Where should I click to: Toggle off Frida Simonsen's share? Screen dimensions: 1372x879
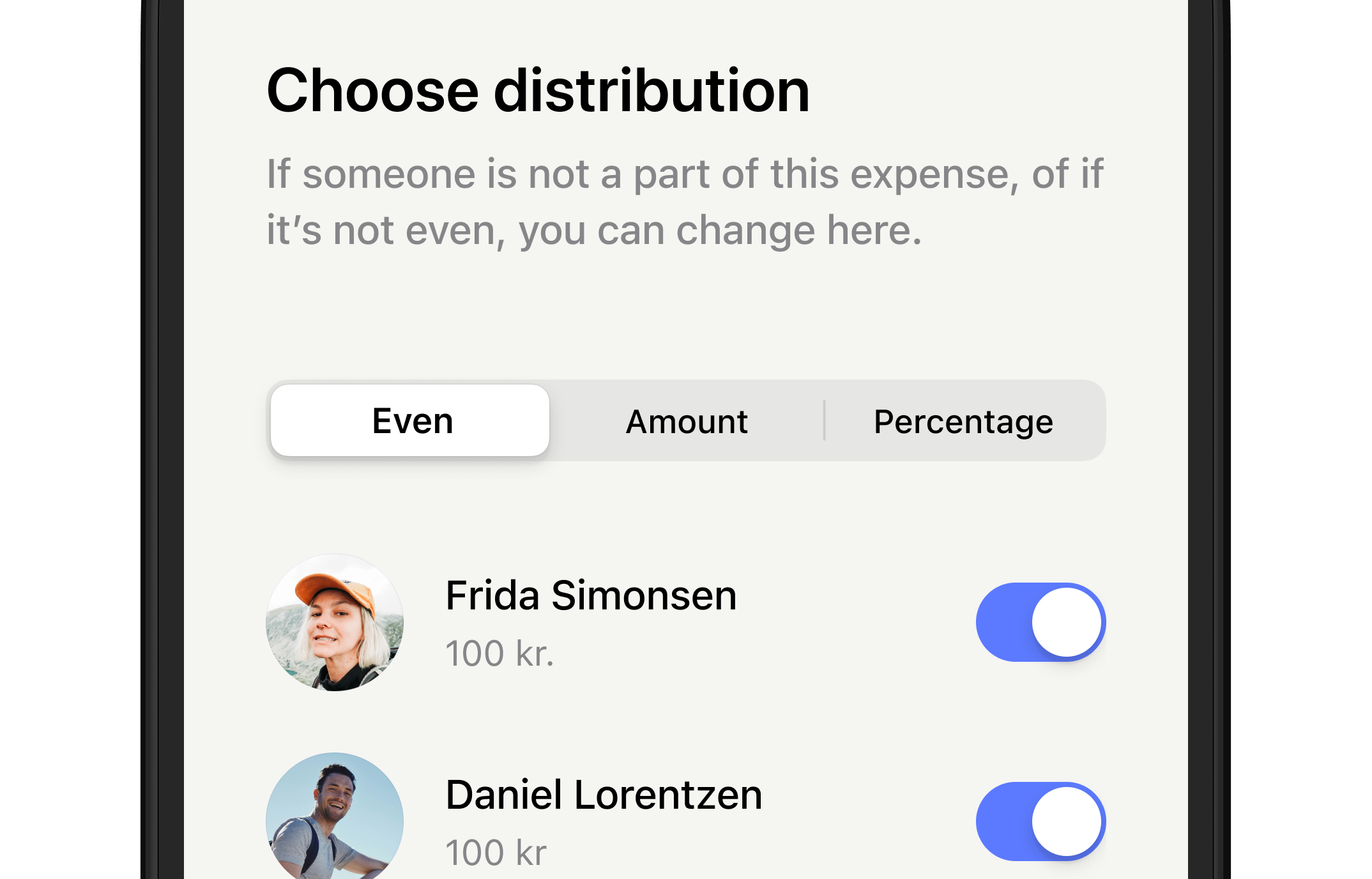coord(1040,622)
